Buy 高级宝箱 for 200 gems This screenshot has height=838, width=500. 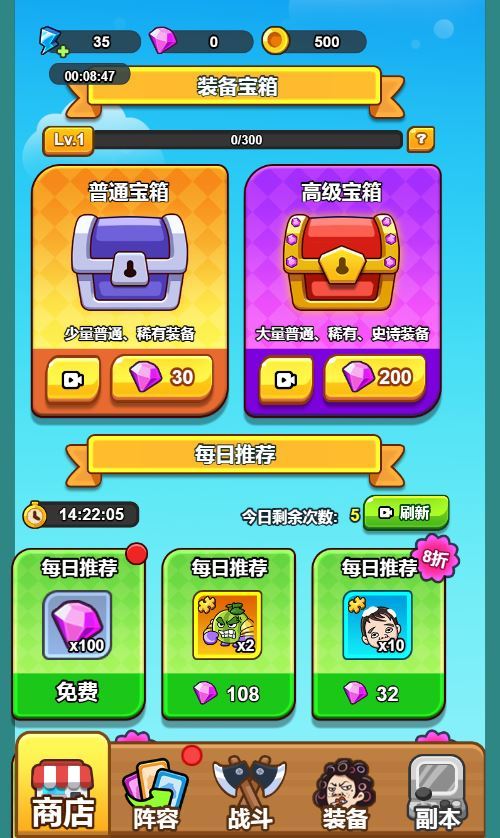(374, 378)
